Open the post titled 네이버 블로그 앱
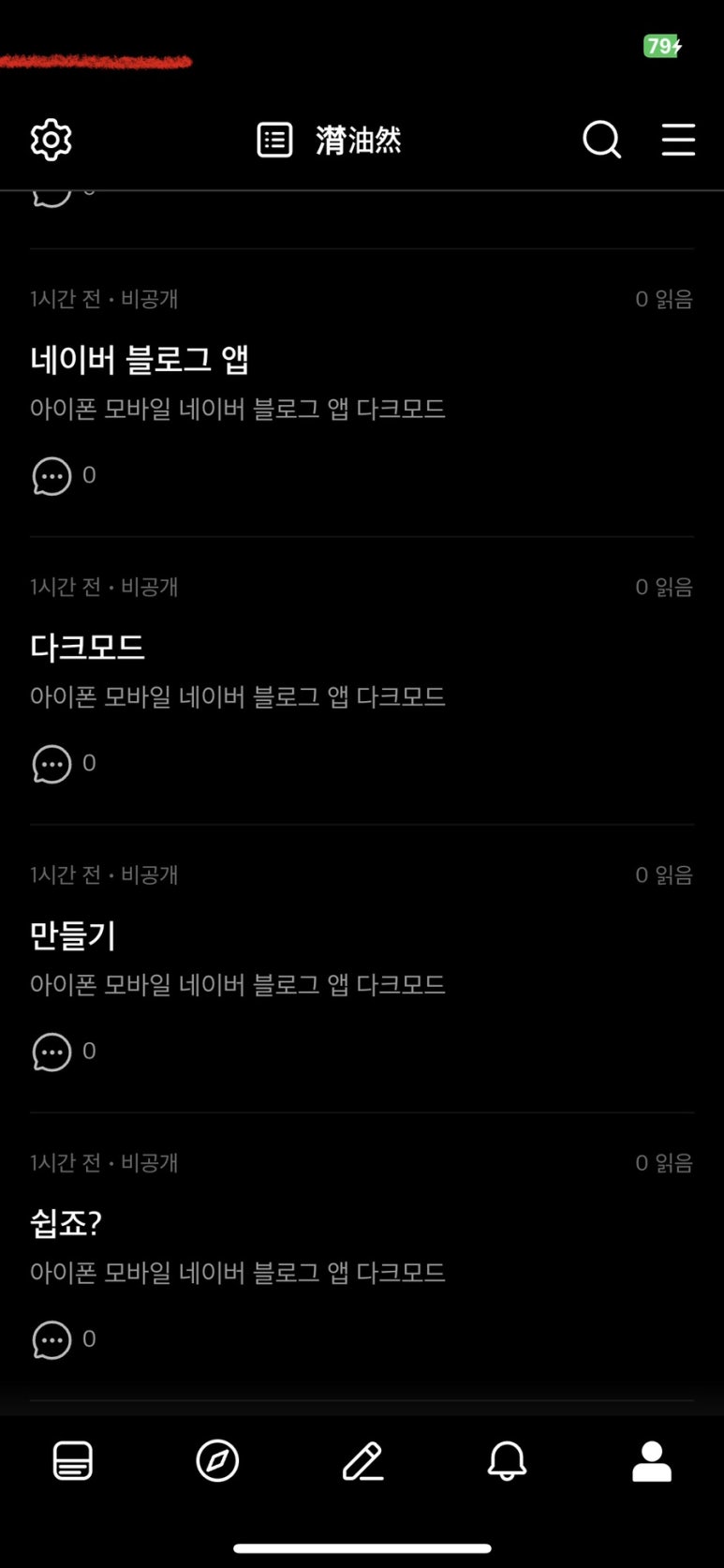The image size is (724, 1568). (140, 360)
